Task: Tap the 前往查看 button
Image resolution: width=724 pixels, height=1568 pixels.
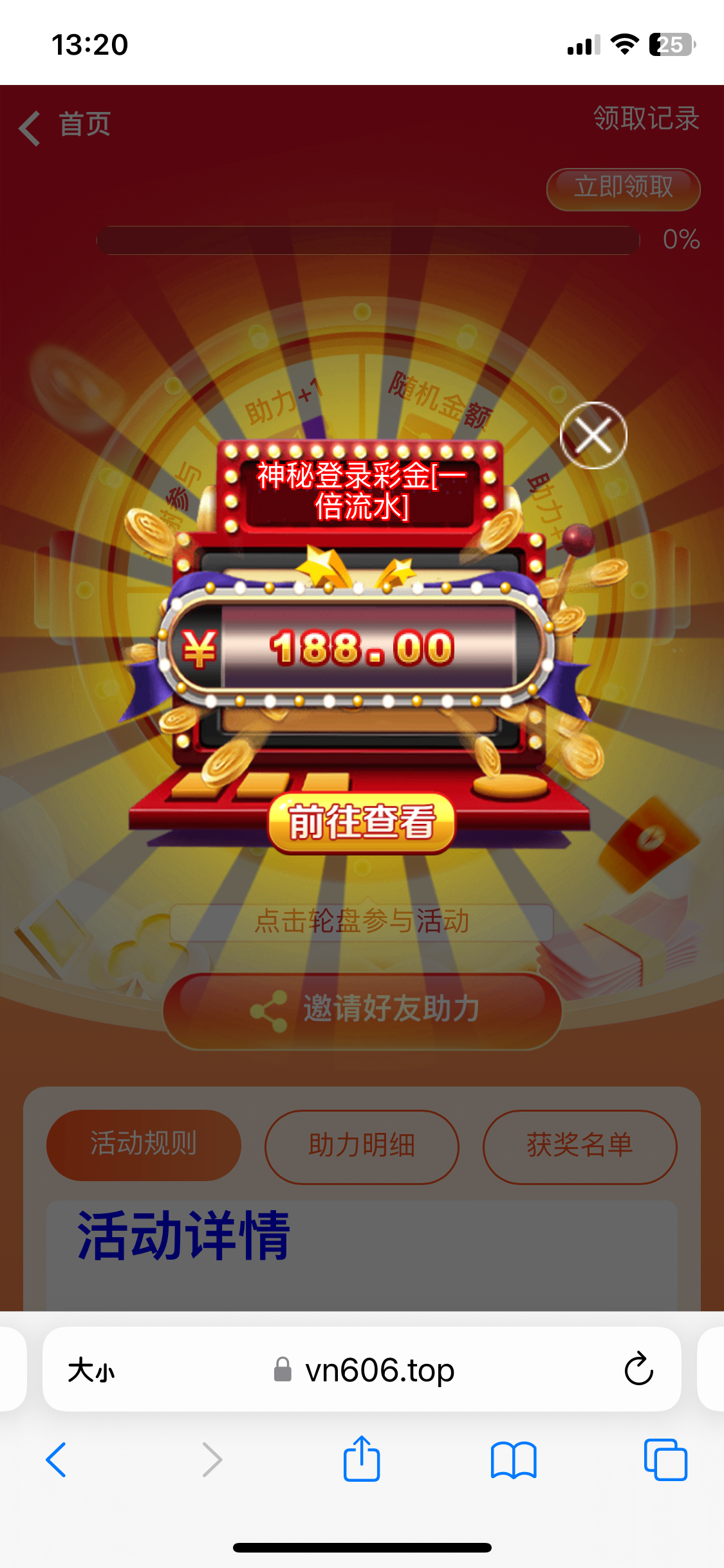Action: (362, 822)
